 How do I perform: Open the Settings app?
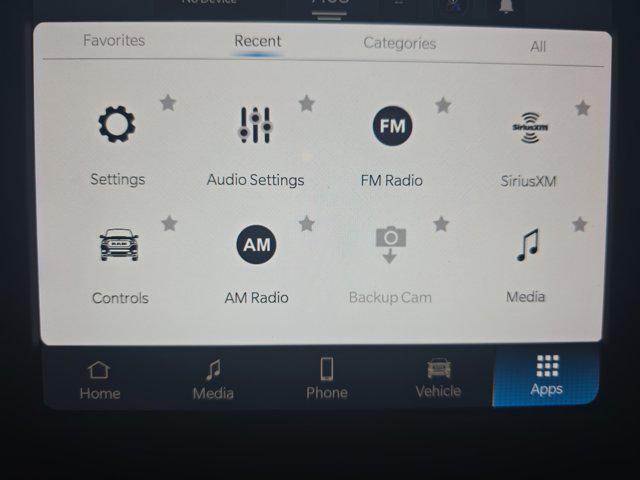pyautogui.click(x=117, y=143)
